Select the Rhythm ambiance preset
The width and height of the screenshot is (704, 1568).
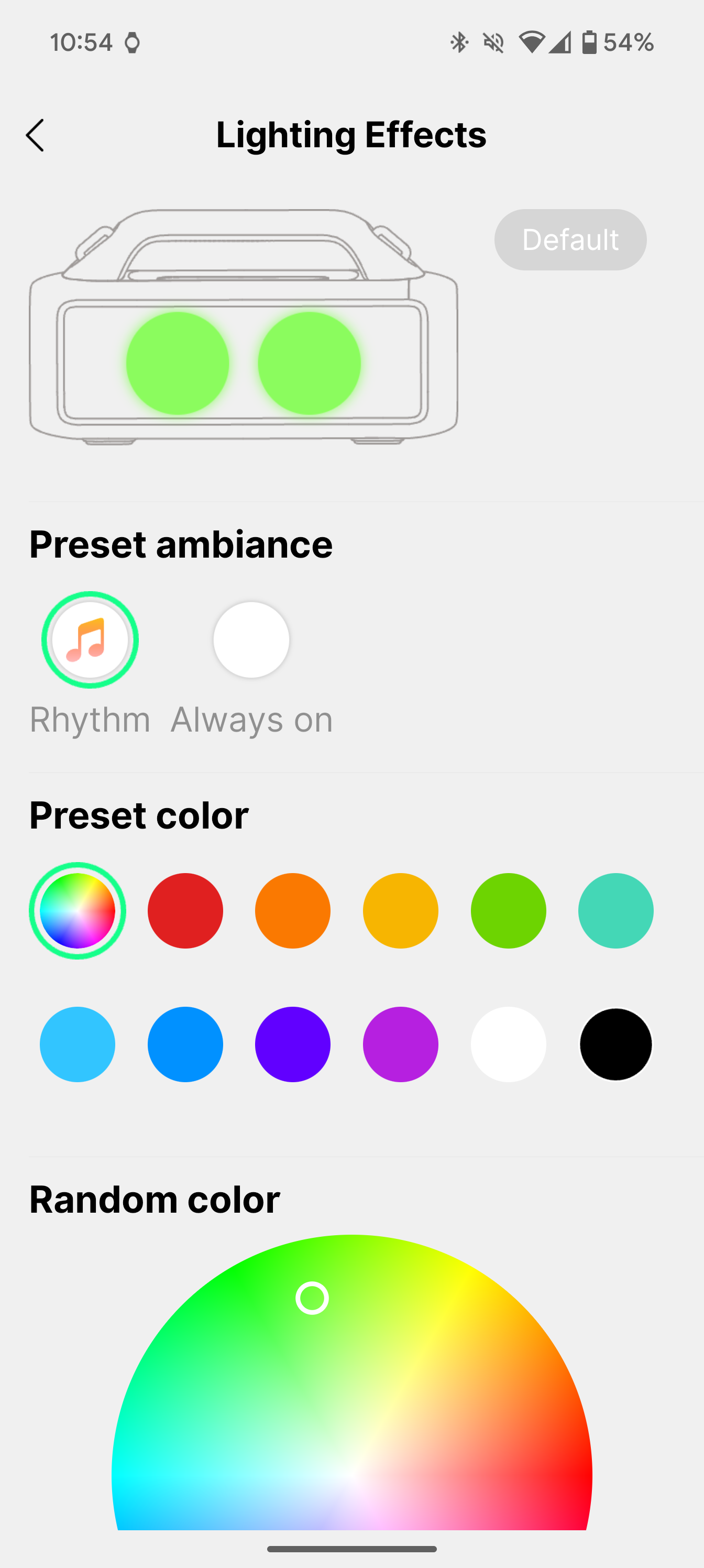pos(90,640)
